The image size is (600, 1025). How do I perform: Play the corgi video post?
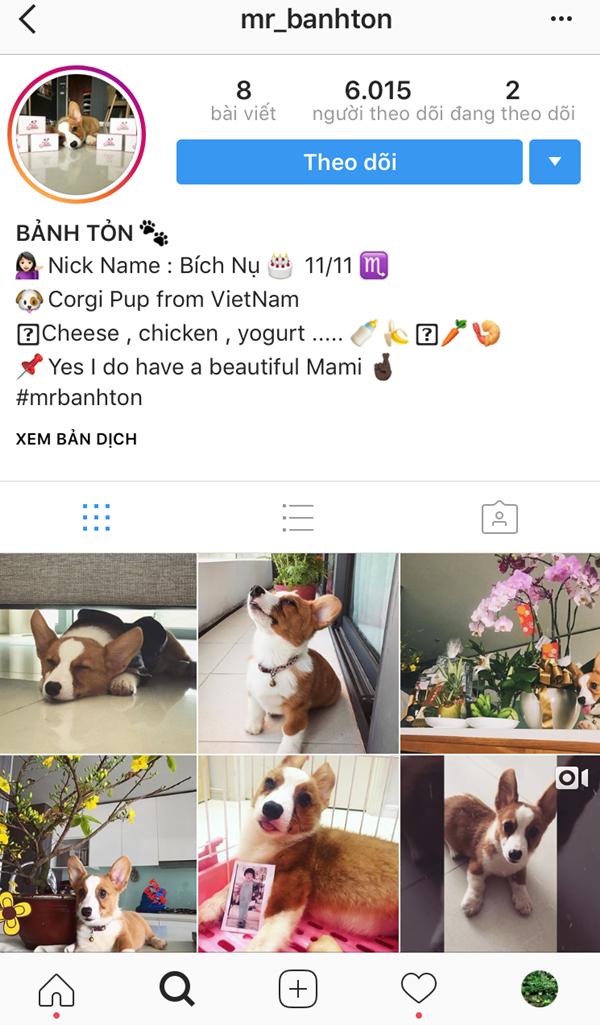click(x=500, y=853)
